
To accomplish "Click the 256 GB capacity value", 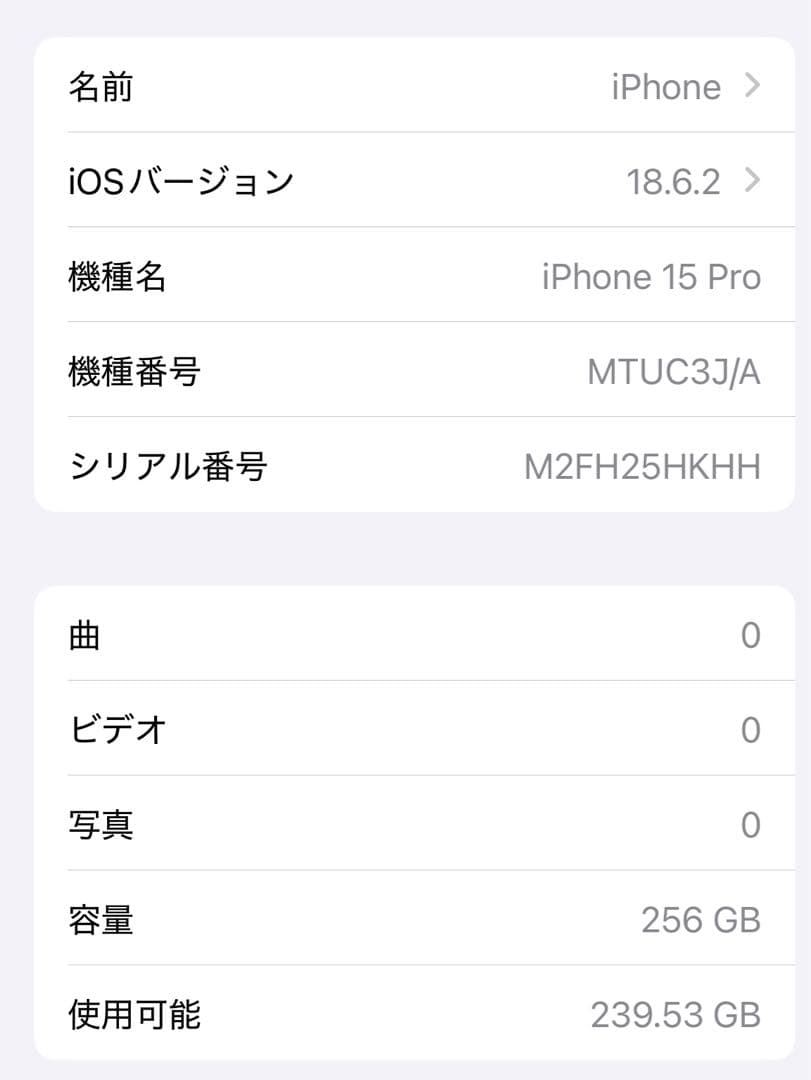I will click(702, 919).
